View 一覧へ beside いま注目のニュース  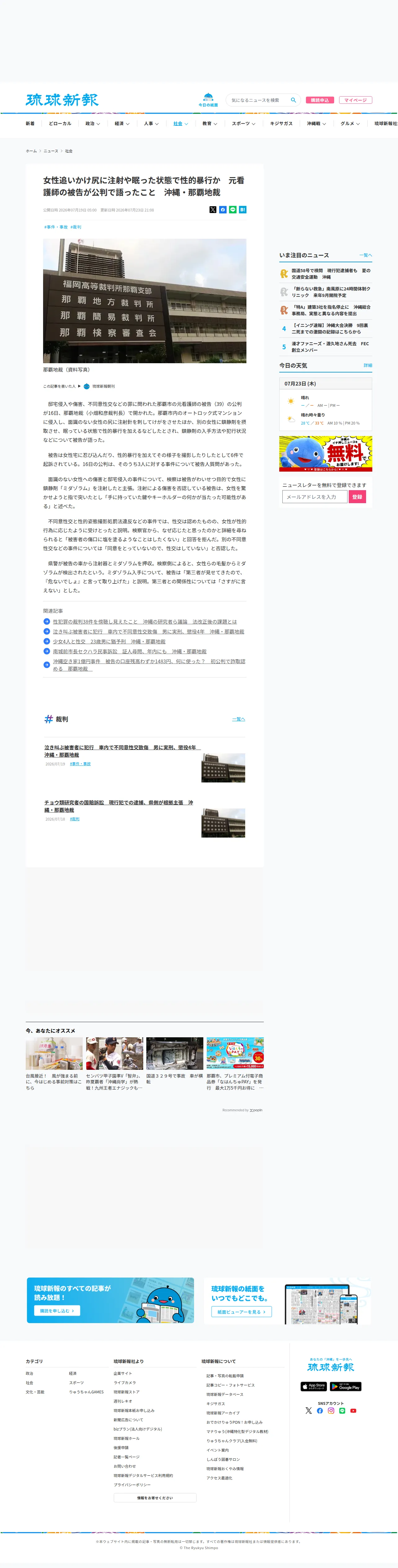pyautogui.click(x=366, y=255)
